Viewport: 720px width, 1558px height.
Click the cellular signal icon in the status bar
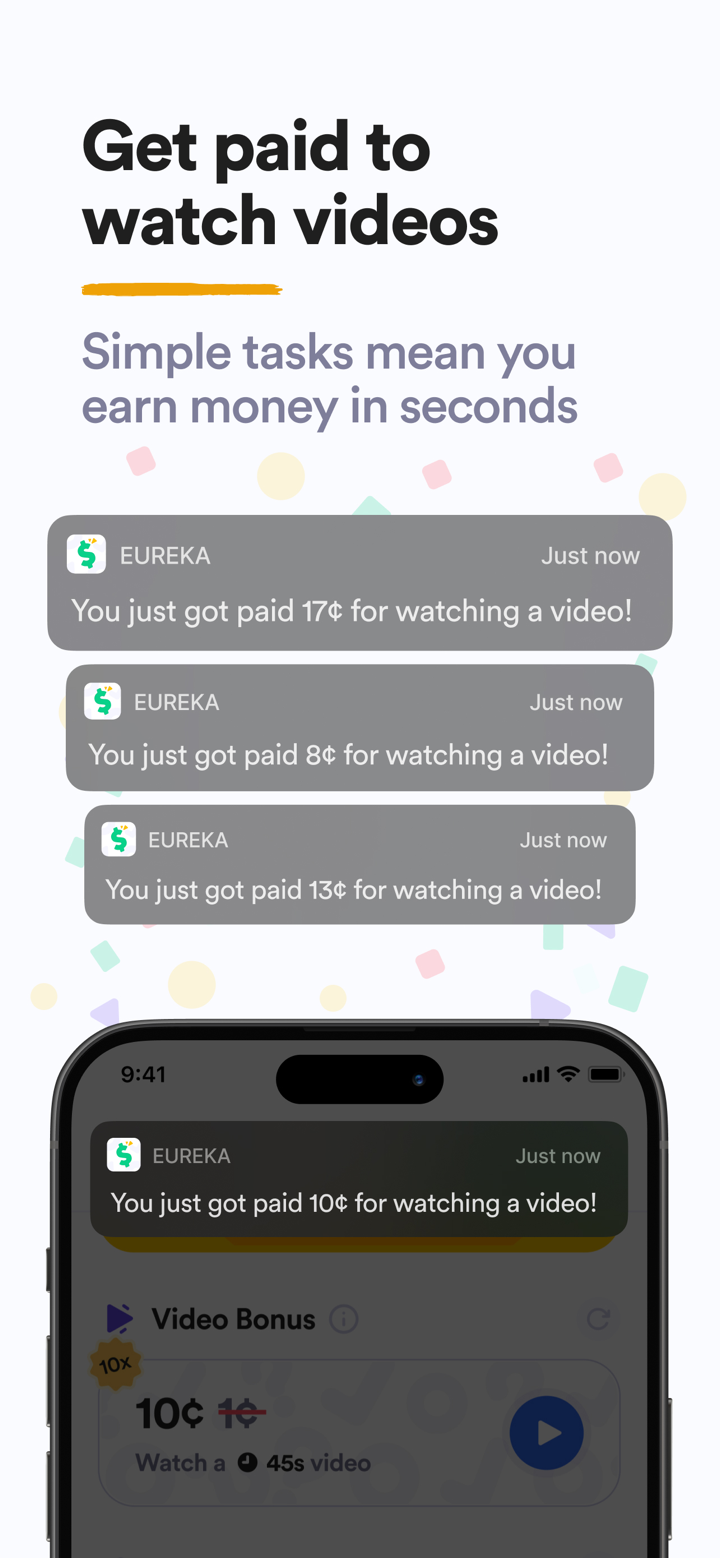point(535,1075)
